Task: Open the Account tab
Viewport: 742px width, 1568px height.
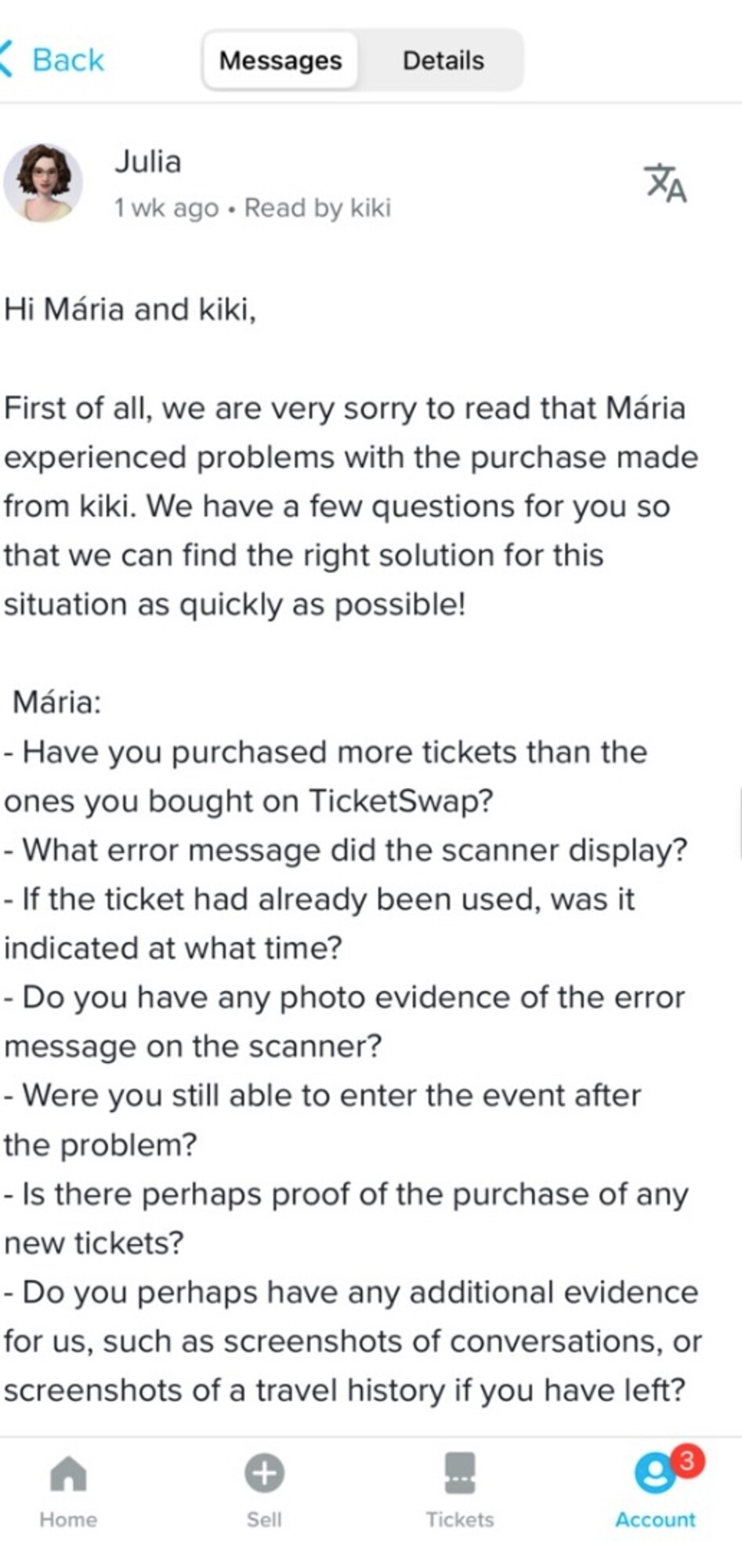Action: [x=655, y=1490]
